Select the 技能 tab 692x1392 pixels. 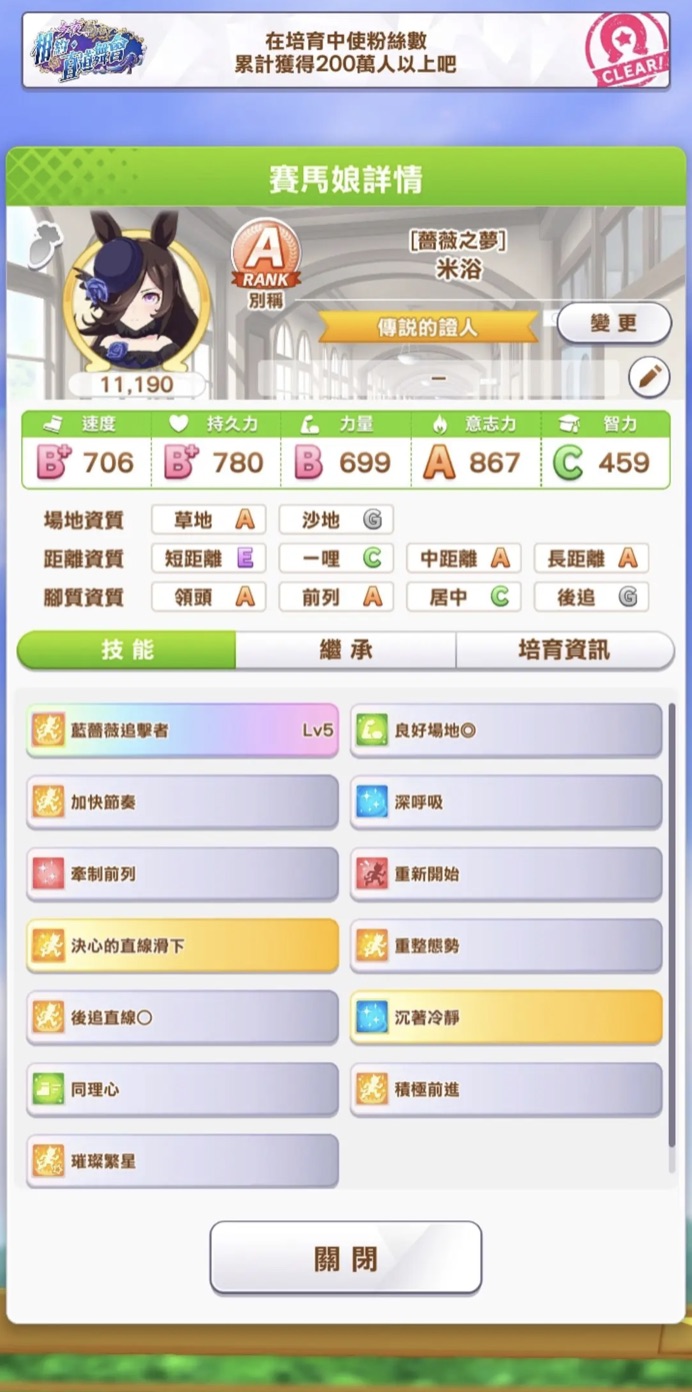coord(127,650)
